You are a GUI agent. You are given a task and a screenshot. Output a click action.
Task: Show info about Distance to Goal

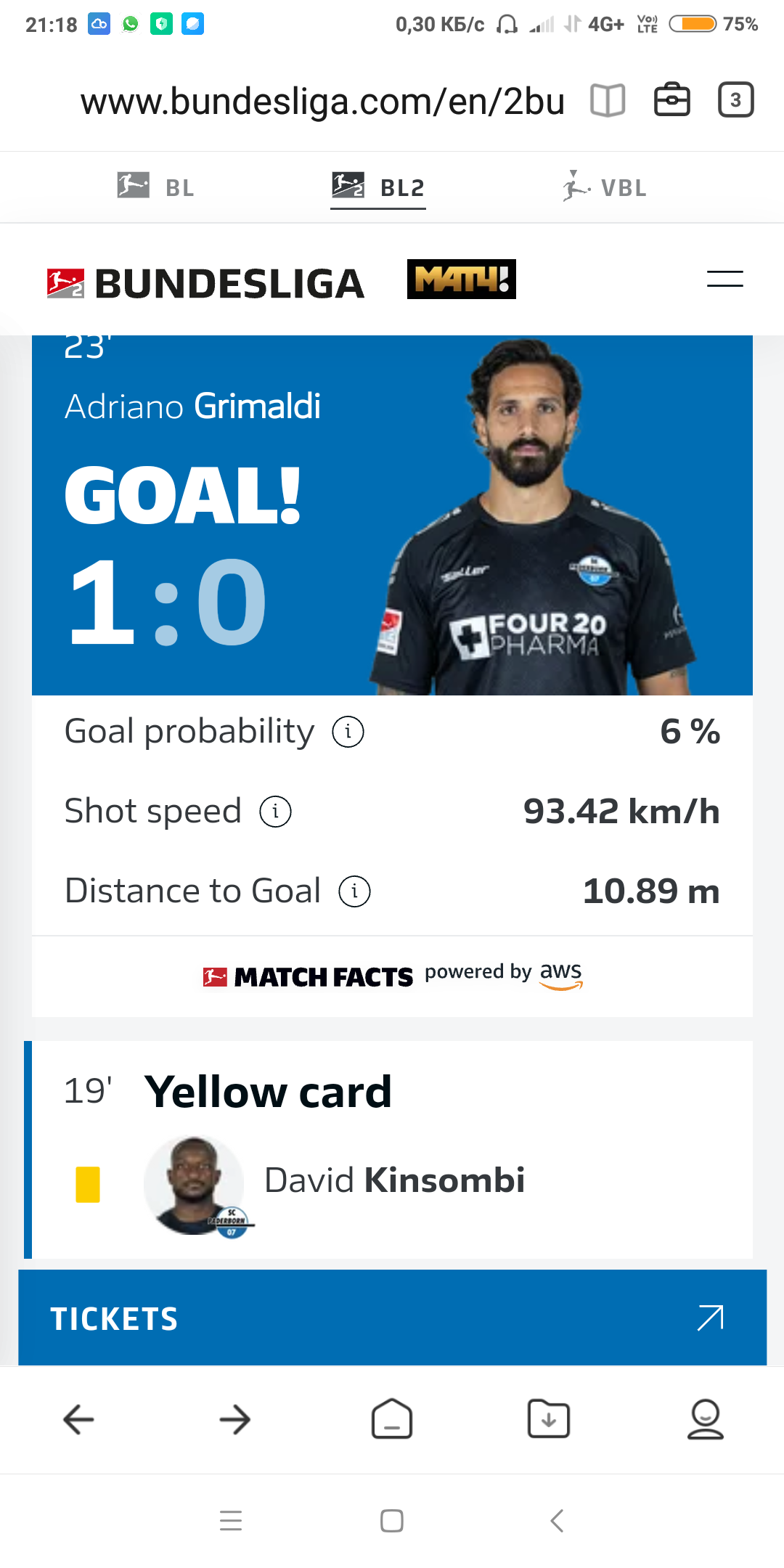coord(354,891)
